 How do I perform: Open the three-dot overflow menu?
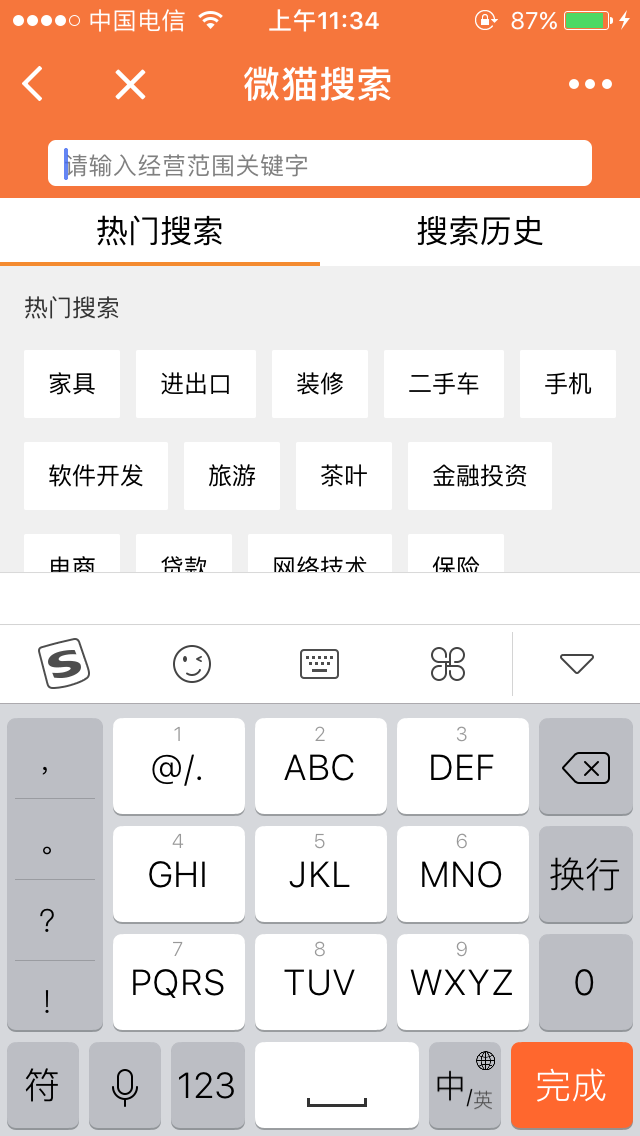click(x=590, y=84)
